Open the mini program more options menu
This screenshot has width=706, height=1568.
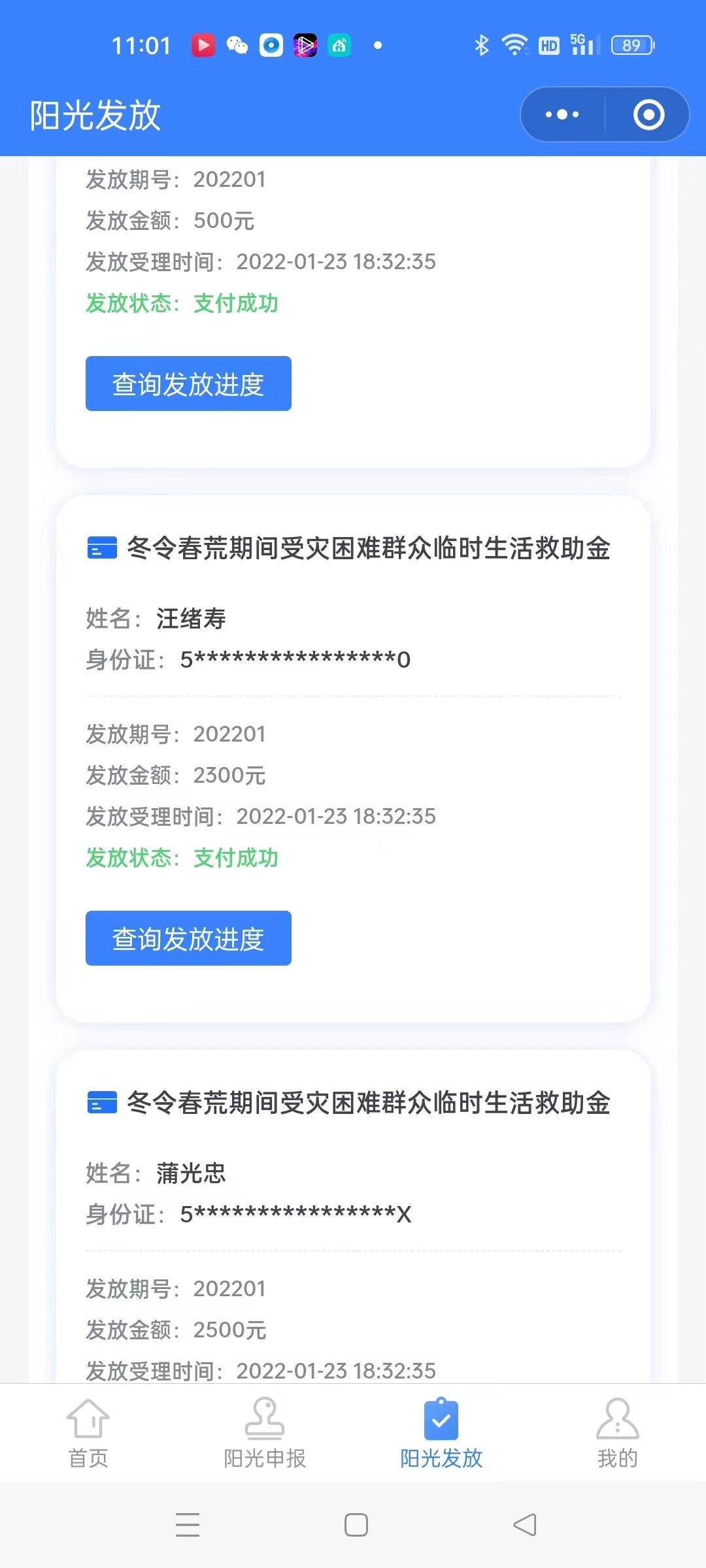(x=562, y=114)
